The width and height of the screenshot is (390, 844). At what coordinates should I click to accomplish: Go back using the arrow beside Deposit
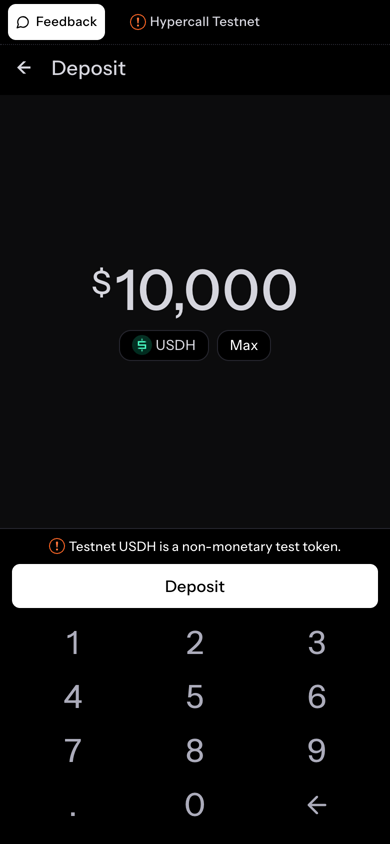[24, 68]
